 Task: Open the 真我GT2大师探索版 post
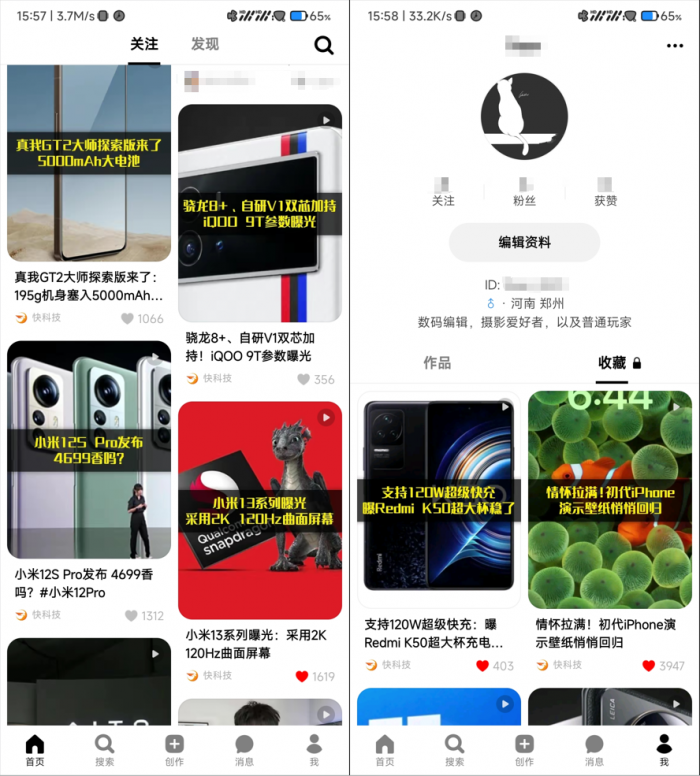(x=89, y=164)
